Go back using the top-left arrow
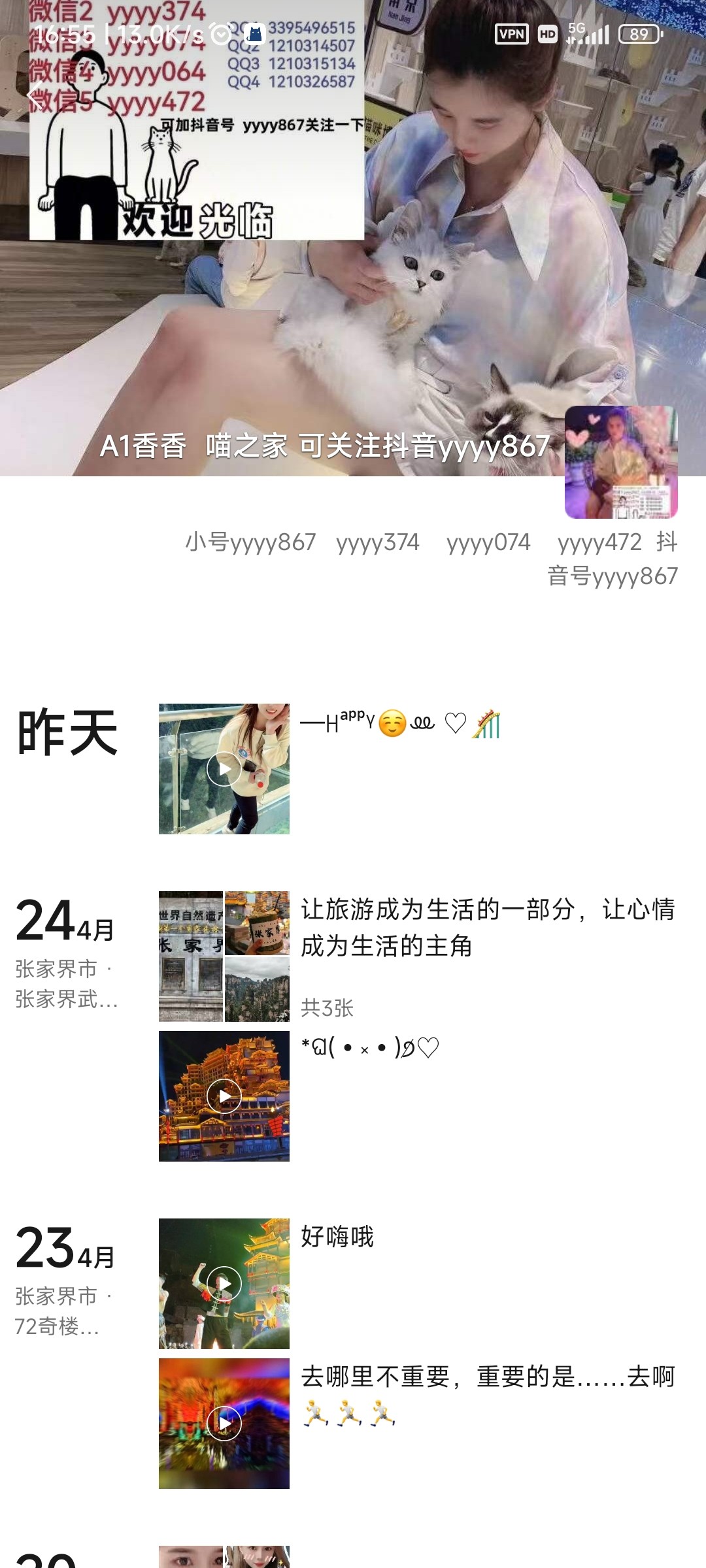The height and width of the screenshot is (1568, 706). pos(36,96)
